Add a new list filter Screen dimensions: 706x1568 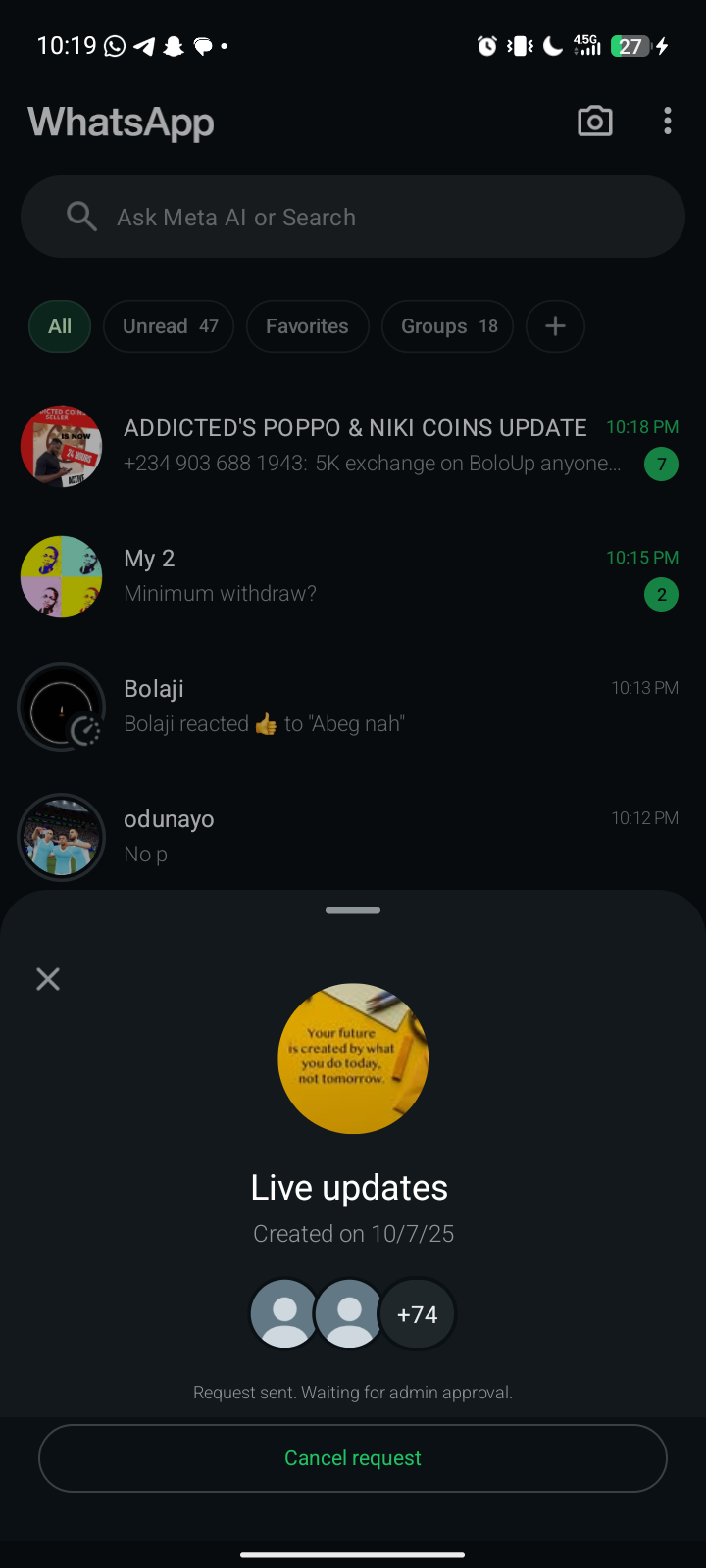pyautogui.click(x=555, y=326)
